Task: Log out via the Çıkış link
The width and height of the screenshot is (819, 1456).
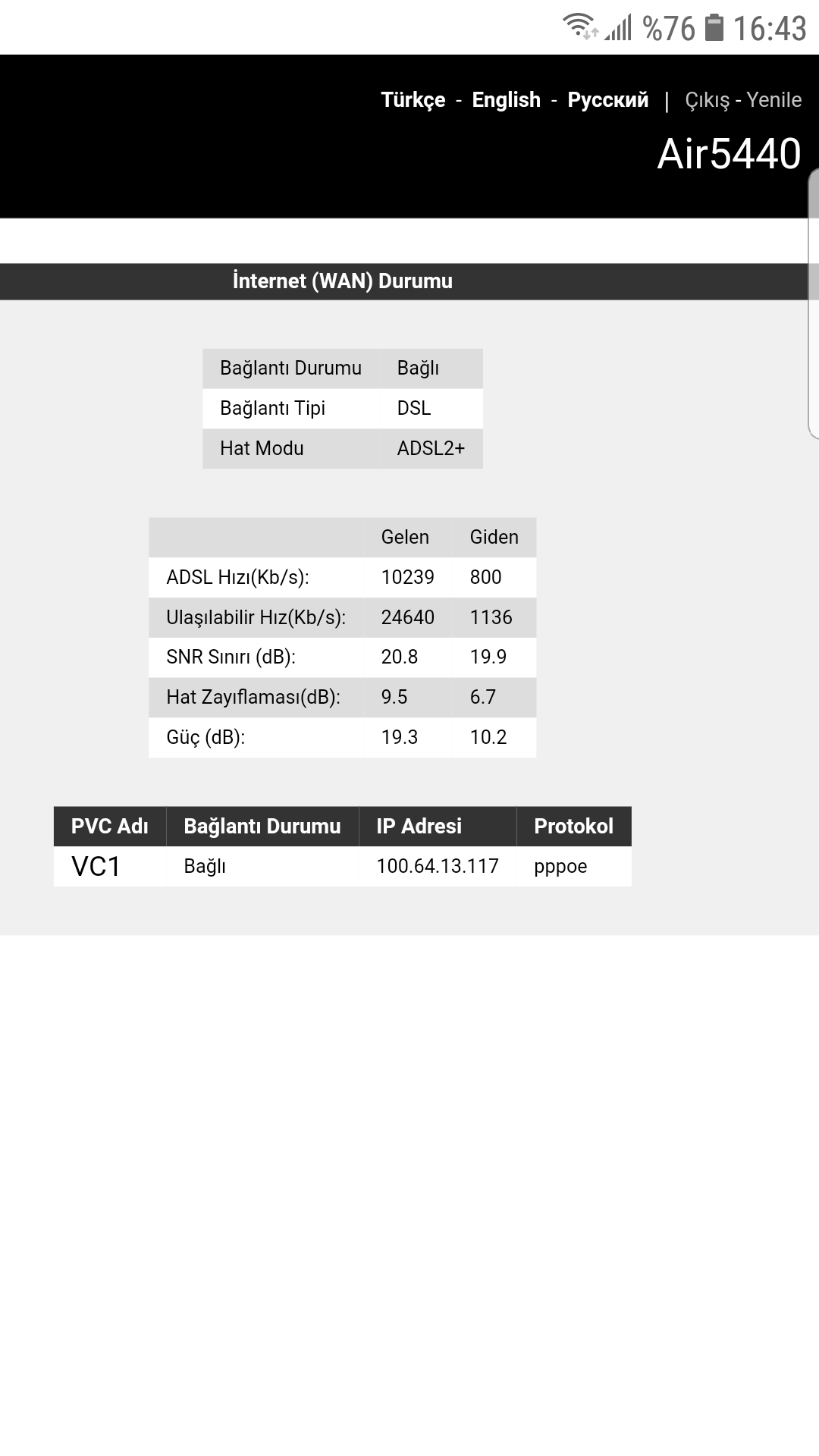Action: coord(707,100)
